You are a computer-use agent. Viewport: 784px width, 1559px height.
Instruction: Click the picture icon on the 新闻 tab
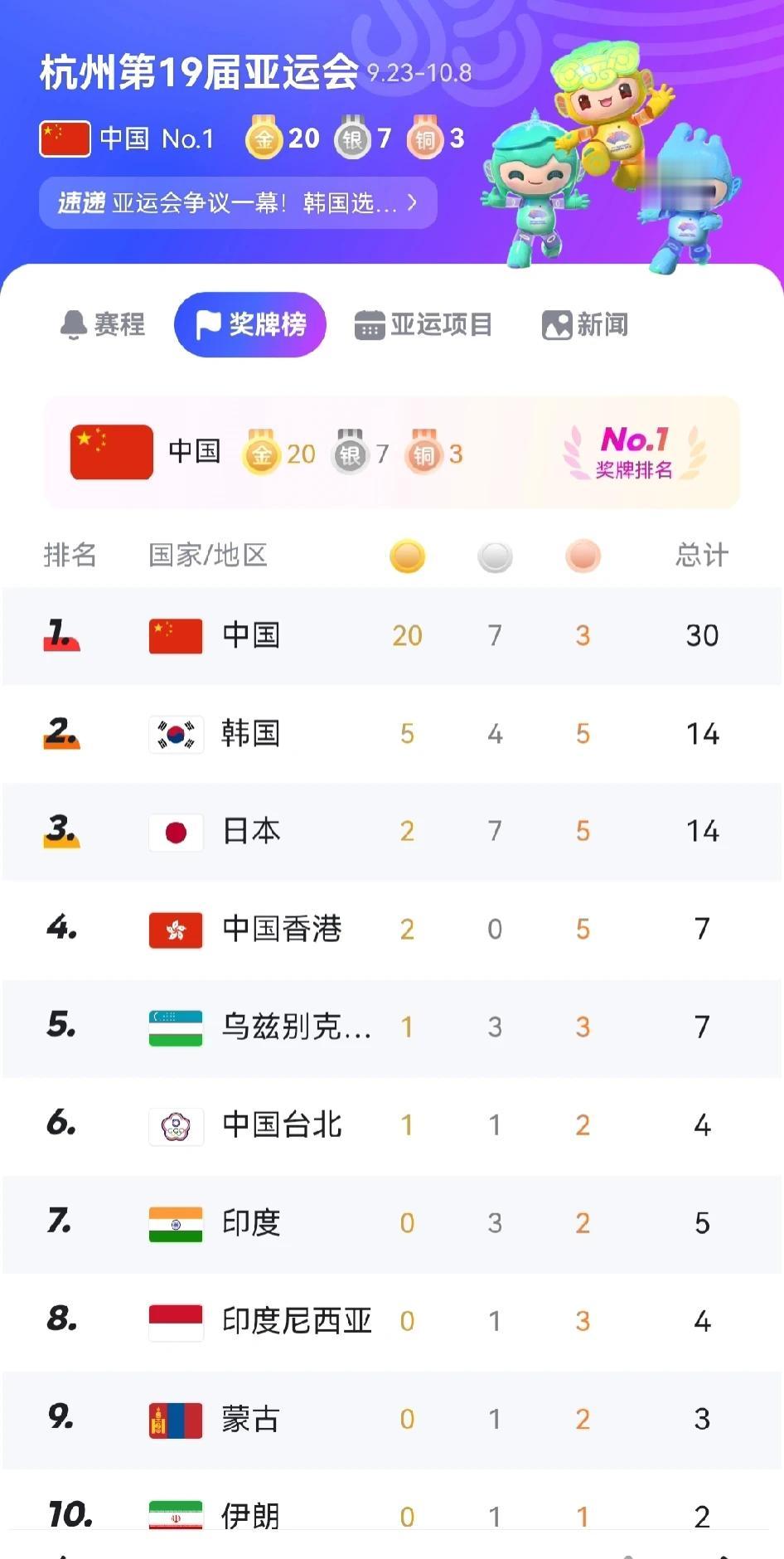(556, 324)
